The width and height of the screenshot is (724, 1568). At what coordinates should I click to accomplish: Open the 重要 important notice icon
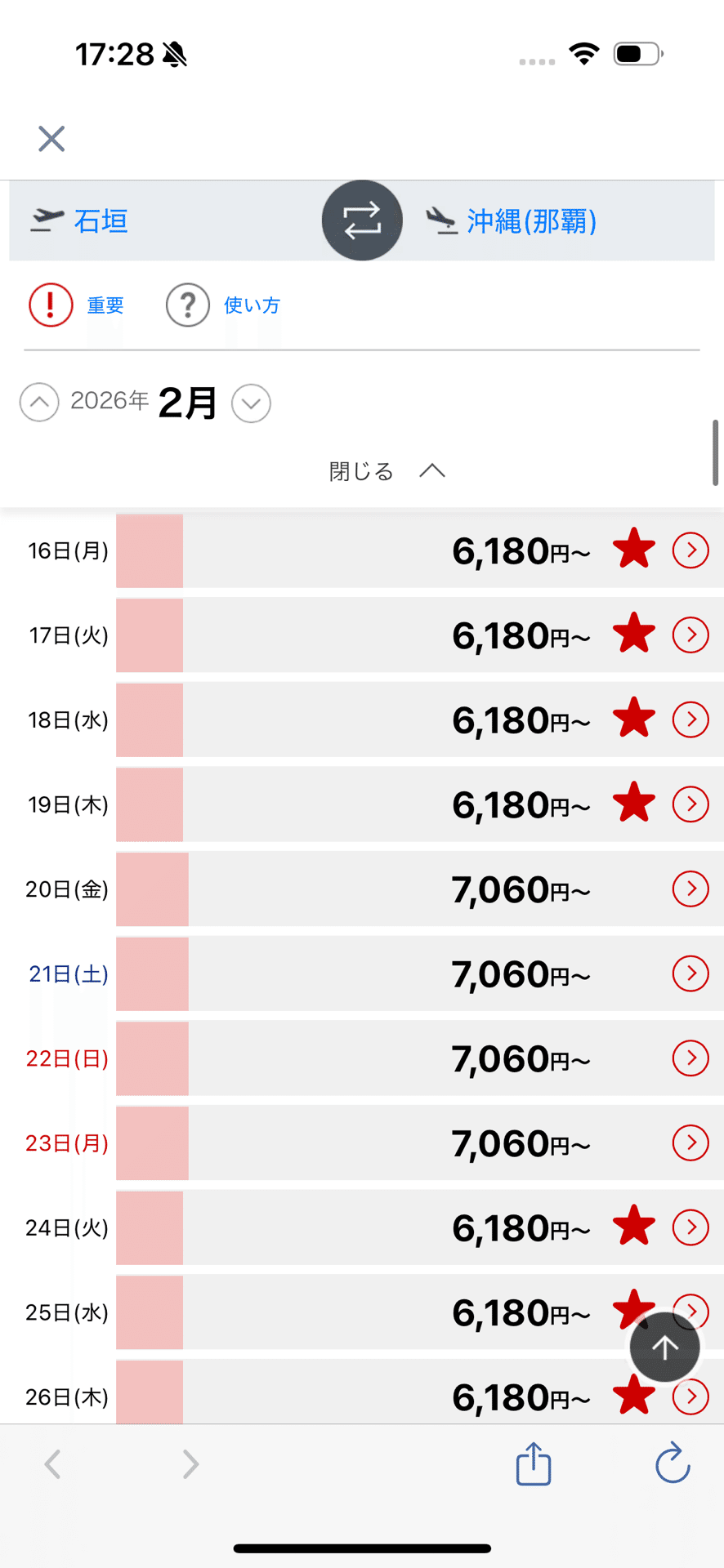click(x=49, y=304)
